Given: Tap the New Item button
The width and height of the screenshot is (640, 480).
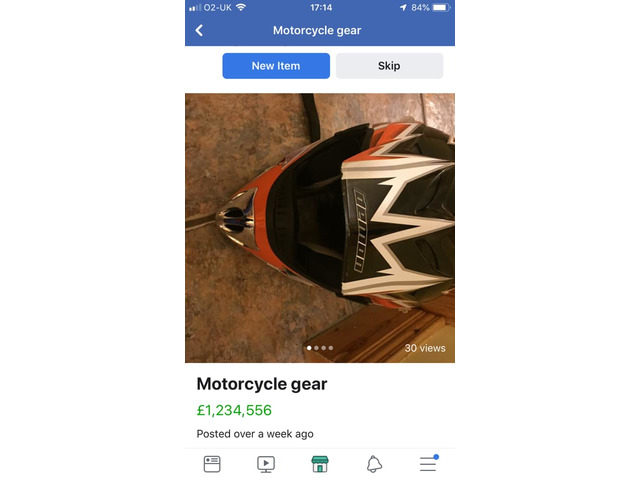Looking at the screenshot, I should (x=276, y=66).
